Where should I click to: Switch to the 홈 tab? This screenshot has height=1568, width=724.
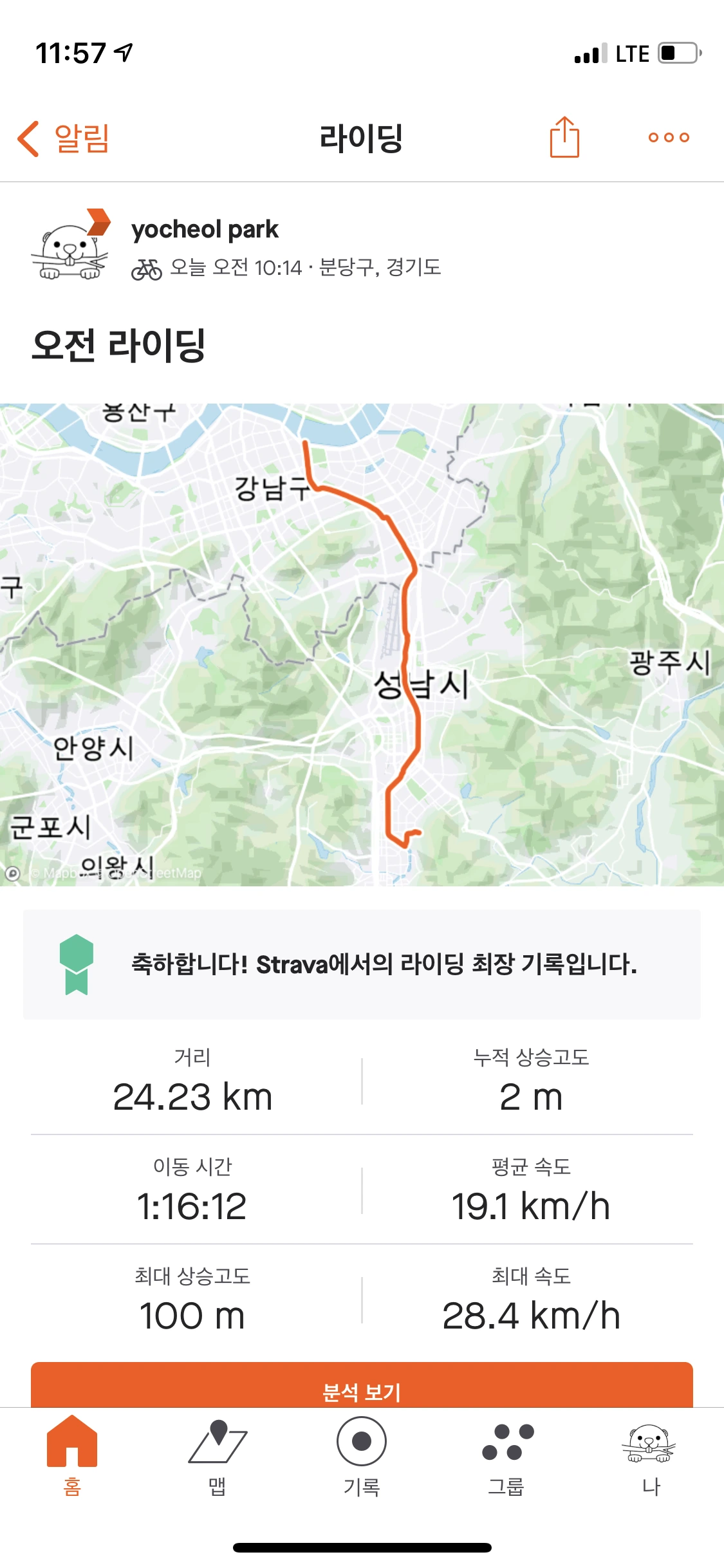(x=72, y=1455)
